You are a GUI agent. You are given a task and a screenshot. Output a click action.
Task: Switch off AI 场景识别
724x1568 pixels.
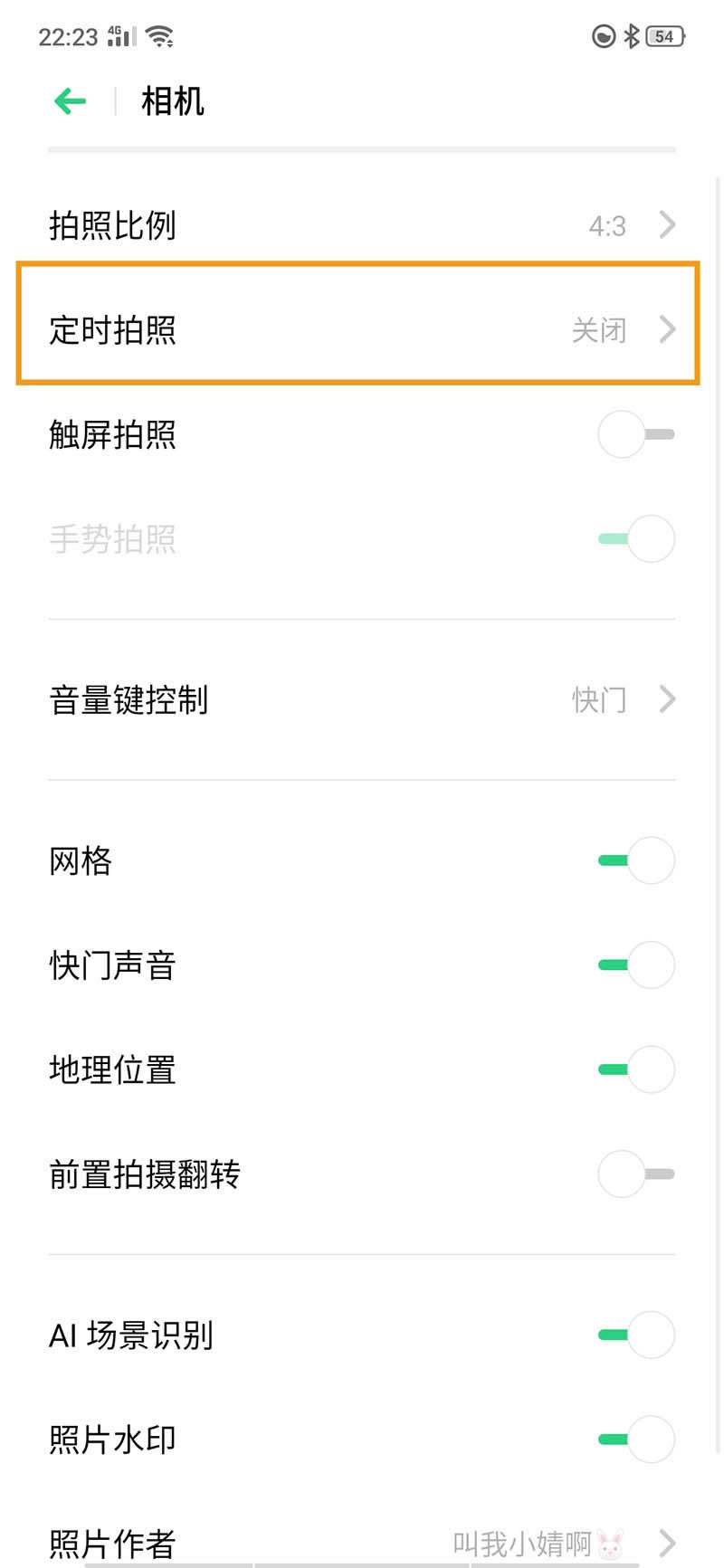click(635, 1335)
